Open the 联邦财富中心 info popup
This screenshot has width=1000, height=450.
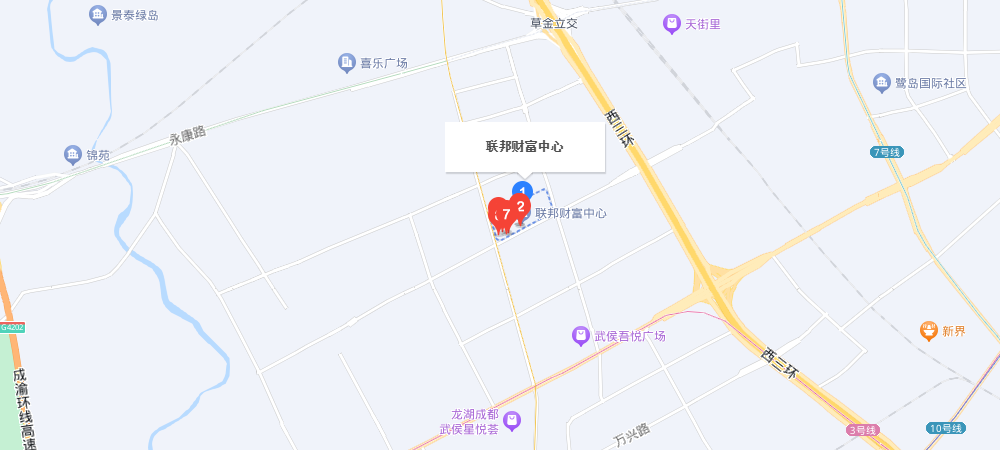[x=525, y=146]
